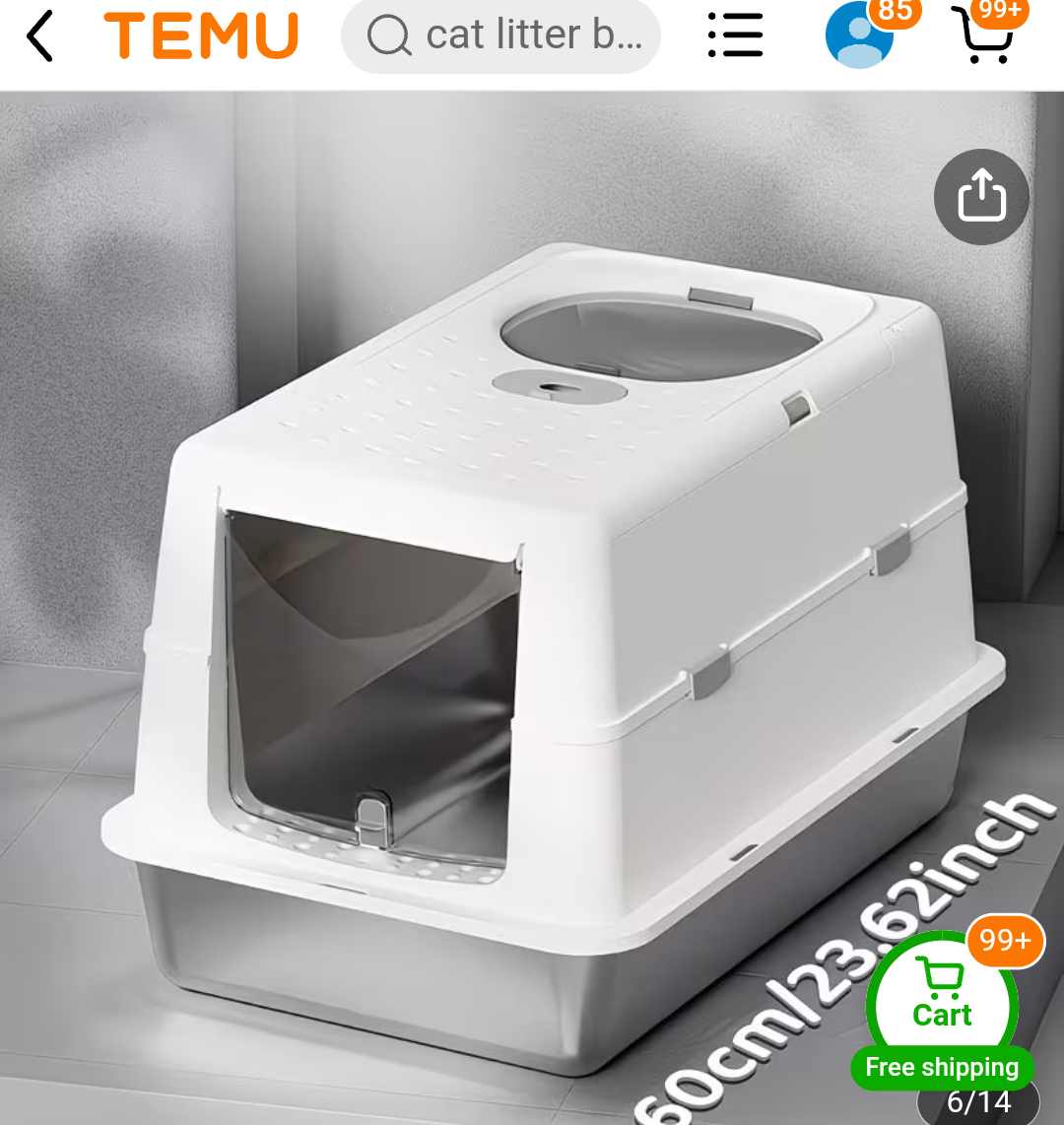Go back using the top arrow
This screenshot has height=1125, width=1064.
tap(39, 35)
